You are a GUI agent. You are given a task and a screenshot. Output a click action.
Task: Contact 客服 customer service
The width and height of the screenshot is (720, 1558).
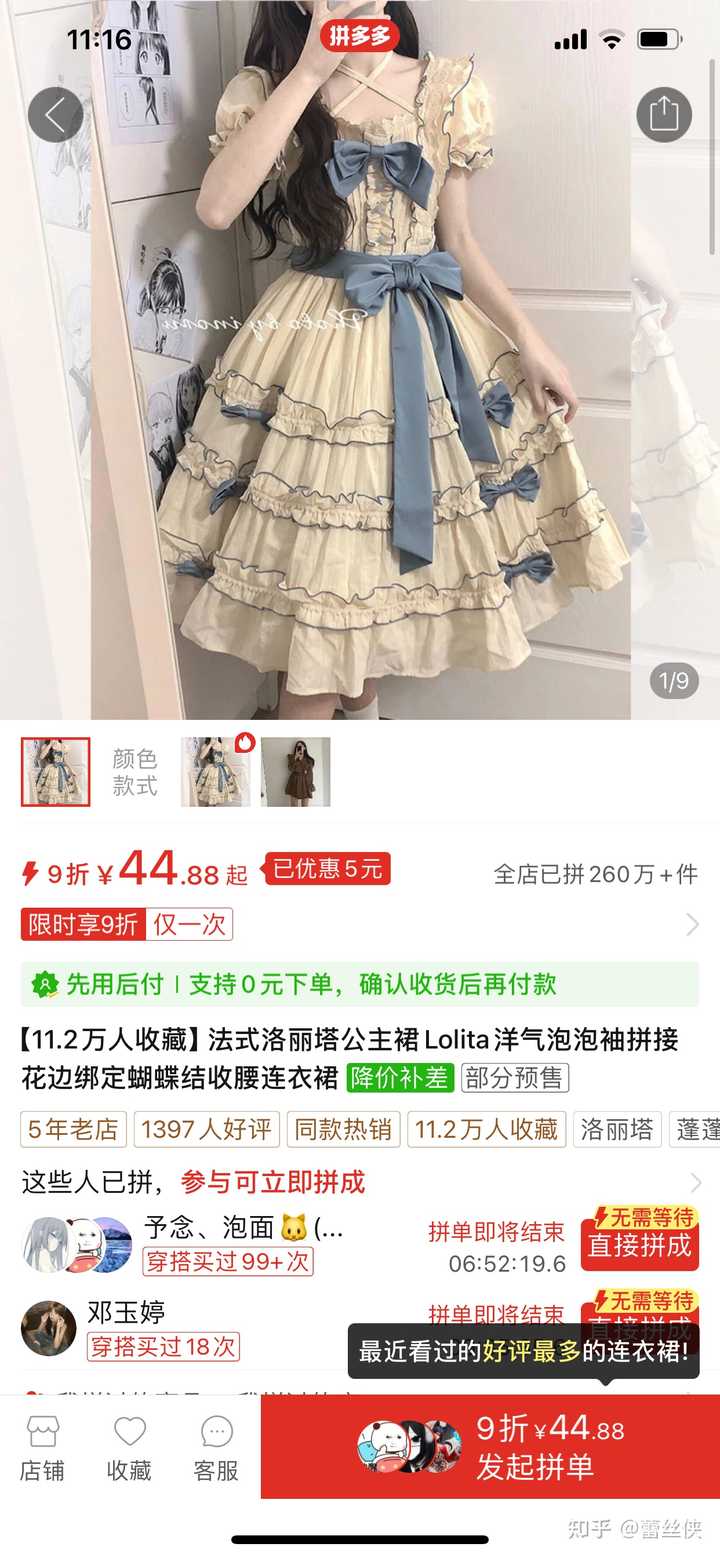click(216, 1448)
